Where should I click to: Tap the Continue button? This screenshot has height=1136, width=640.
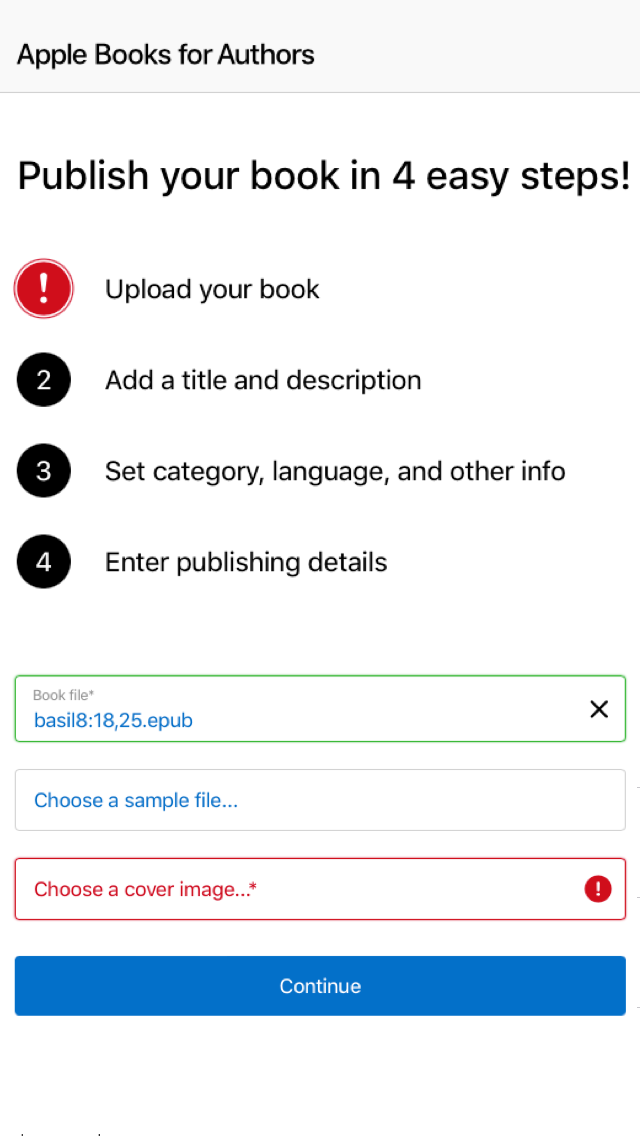[320, 985]
